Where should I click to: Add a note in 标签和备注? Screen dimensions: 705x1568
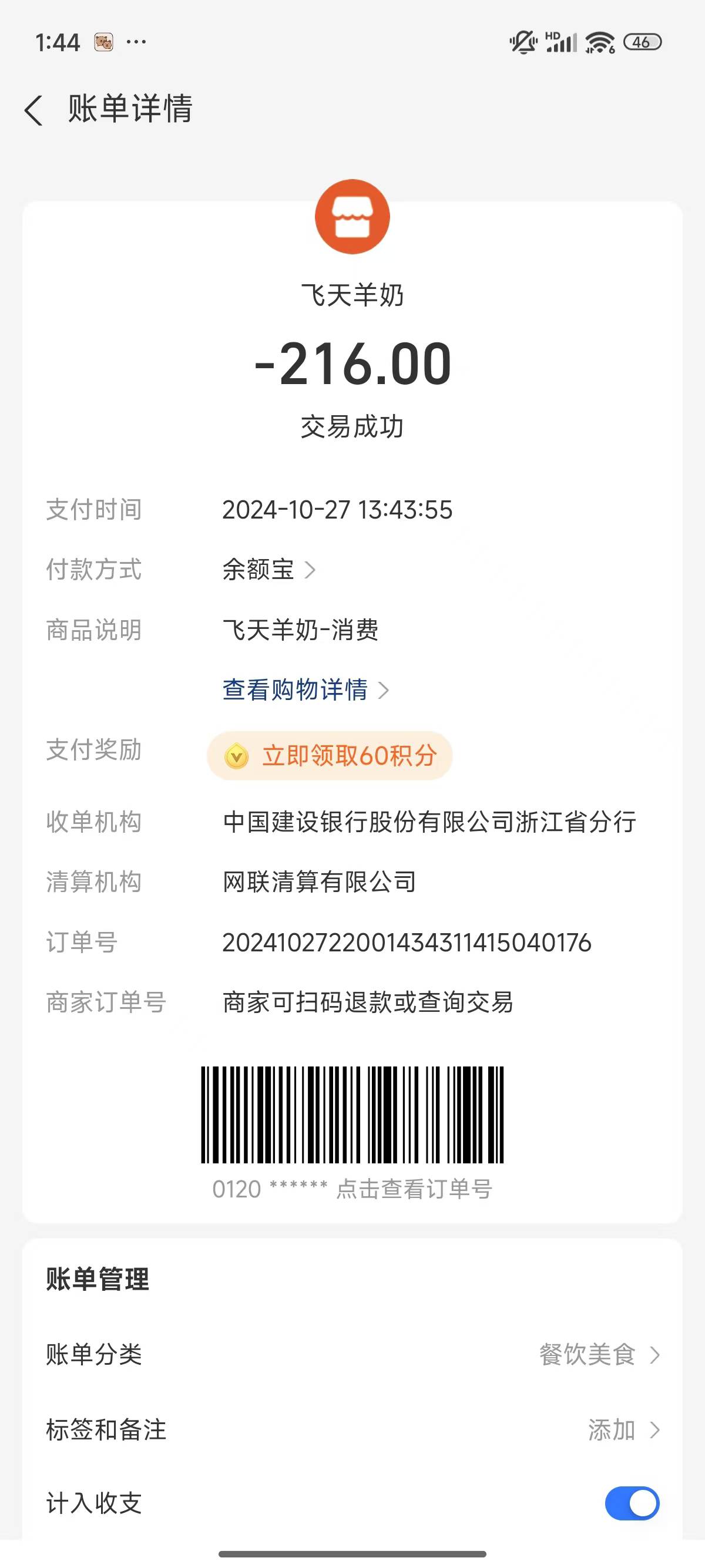pos(622,1430)
